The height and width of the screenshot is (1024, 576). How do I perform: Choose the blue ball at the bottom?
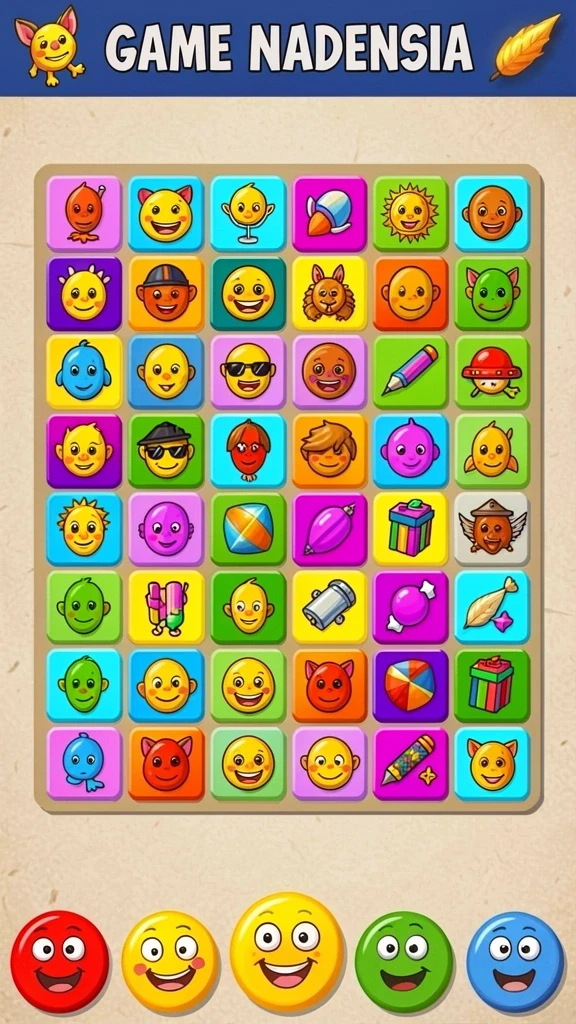point(515,961)
